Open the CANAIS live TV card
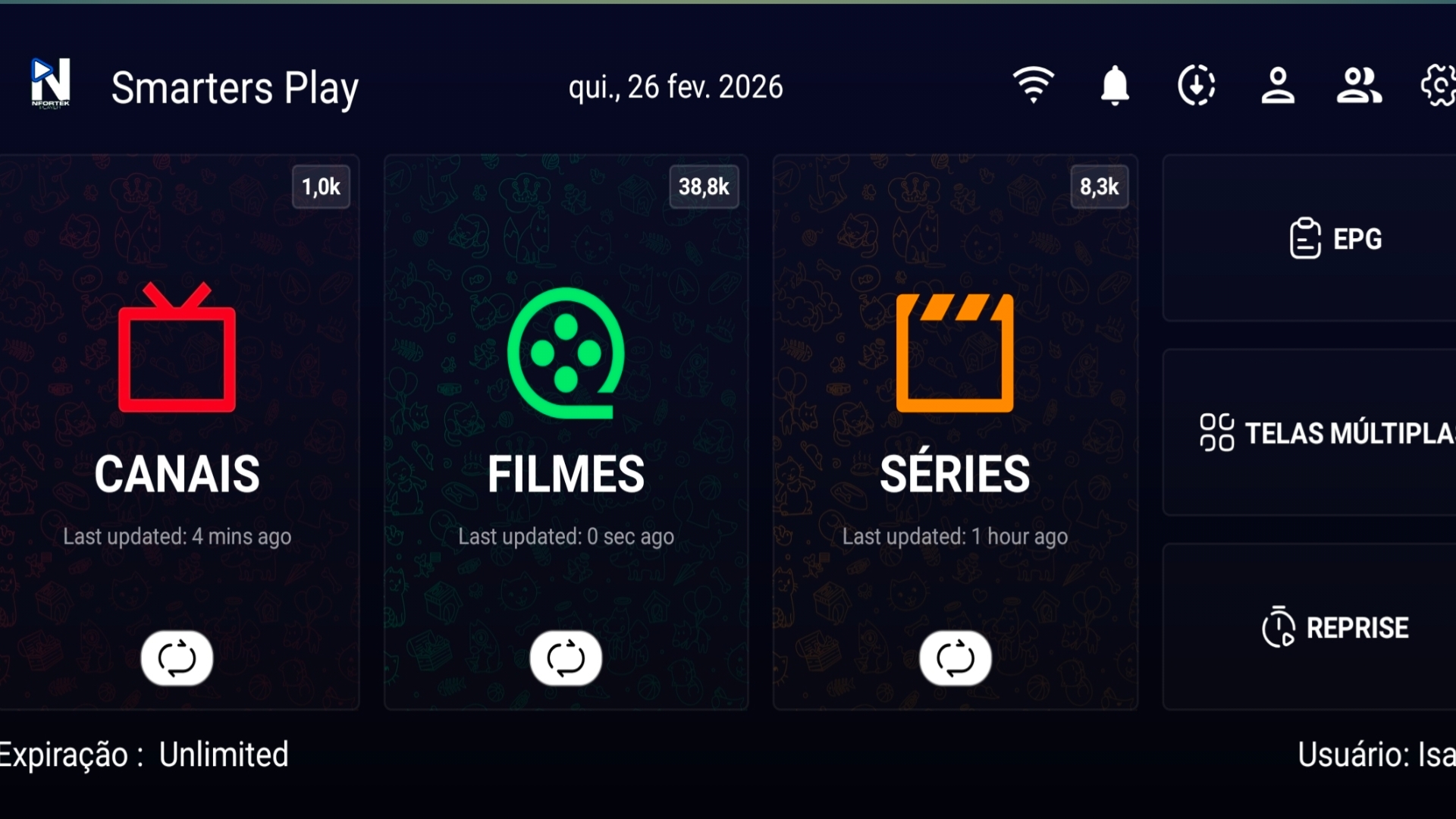Viewport: 1456px width, 819px height. point(177,394)
